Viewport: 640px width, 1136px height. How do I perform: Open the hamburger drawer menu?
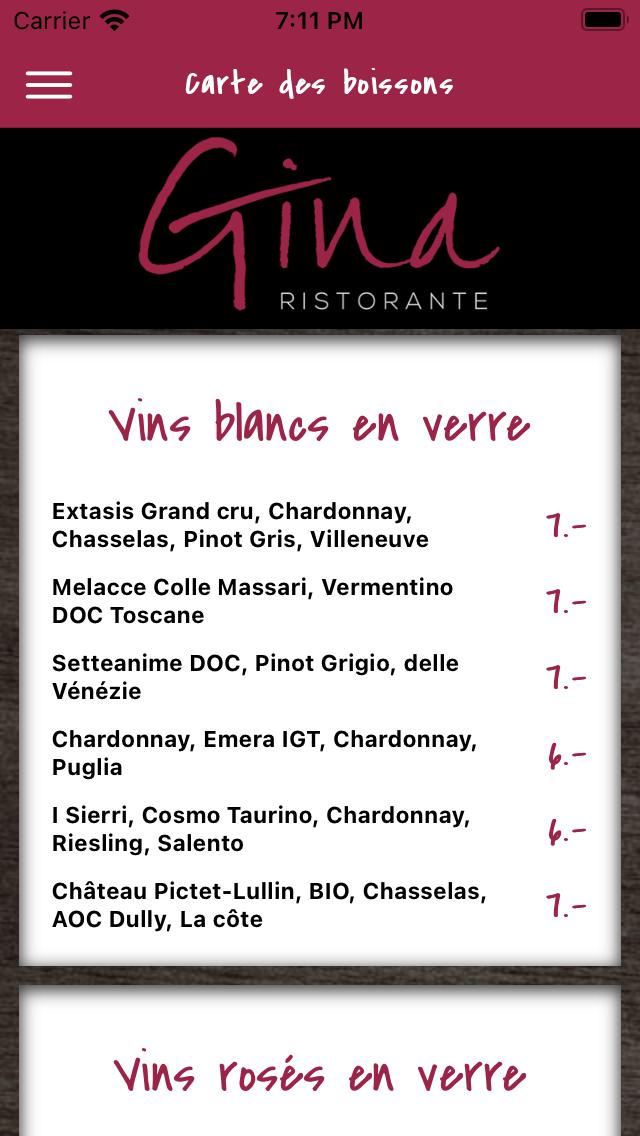pos(49,85)
